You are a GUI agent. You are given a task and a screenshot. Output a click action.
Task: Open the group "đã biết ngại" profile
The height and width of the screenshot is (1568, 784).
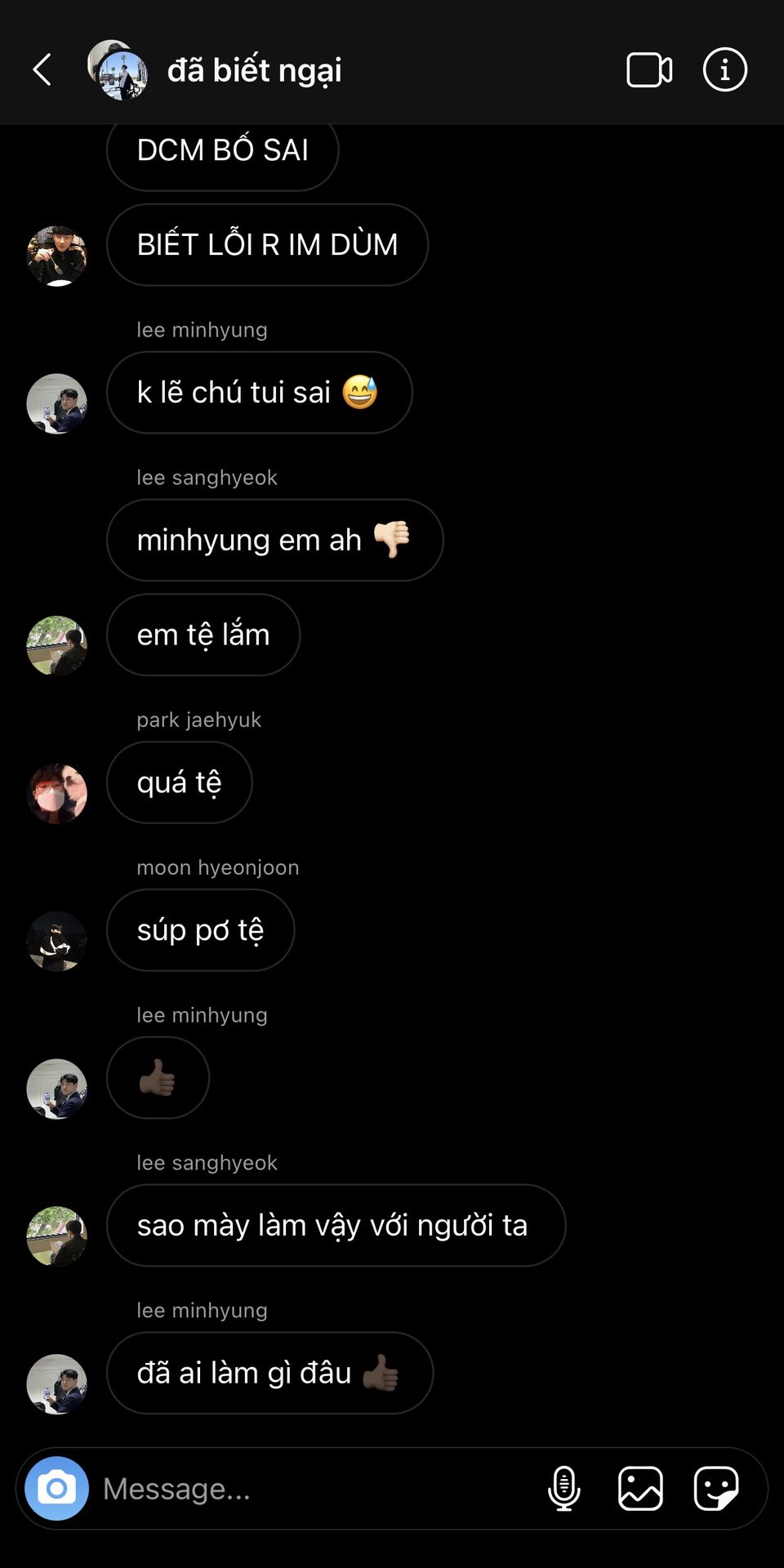tap(254, 70)
